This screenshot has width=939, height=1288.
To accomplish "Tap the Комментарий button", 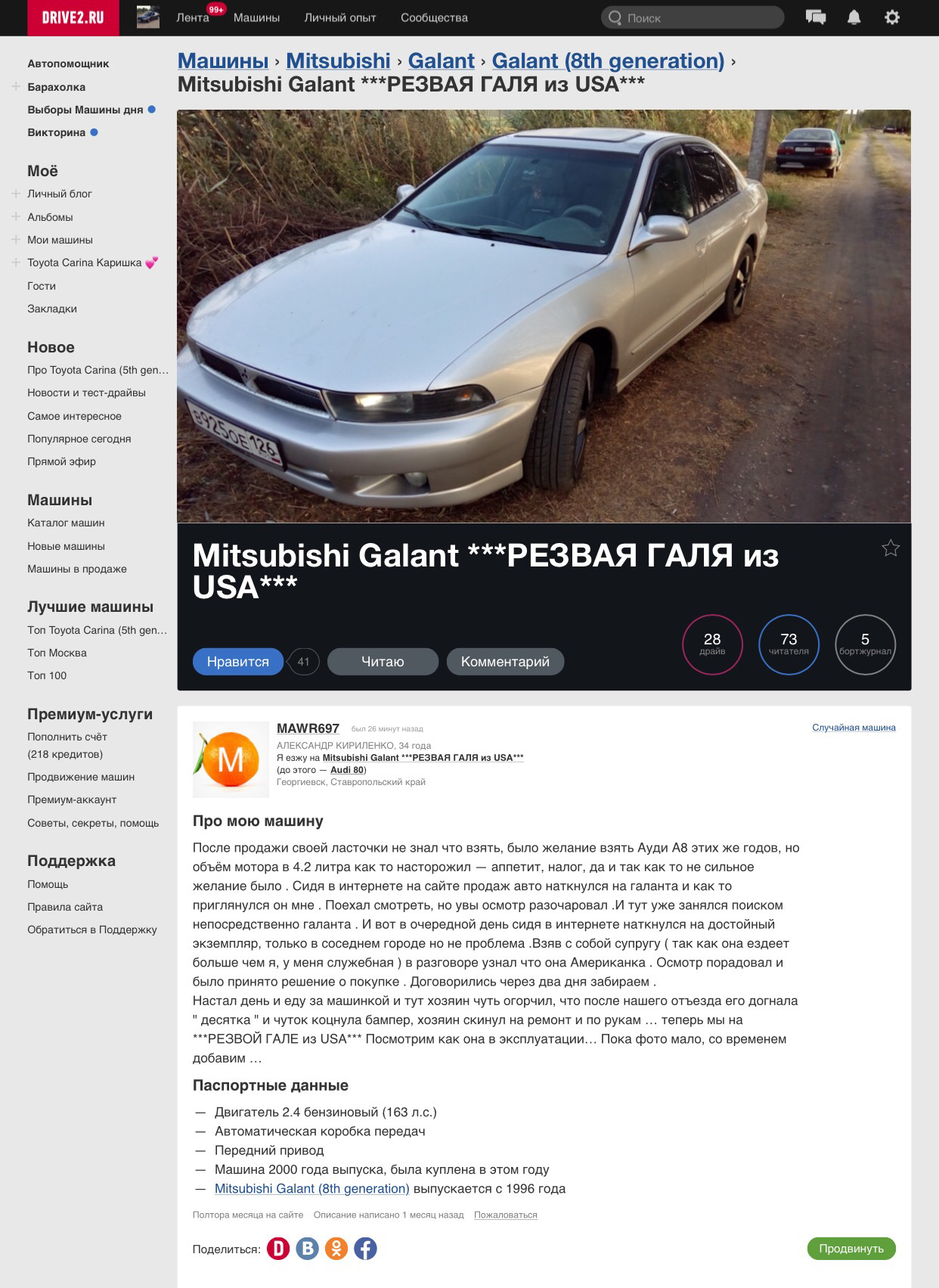I will pos(505,662).
